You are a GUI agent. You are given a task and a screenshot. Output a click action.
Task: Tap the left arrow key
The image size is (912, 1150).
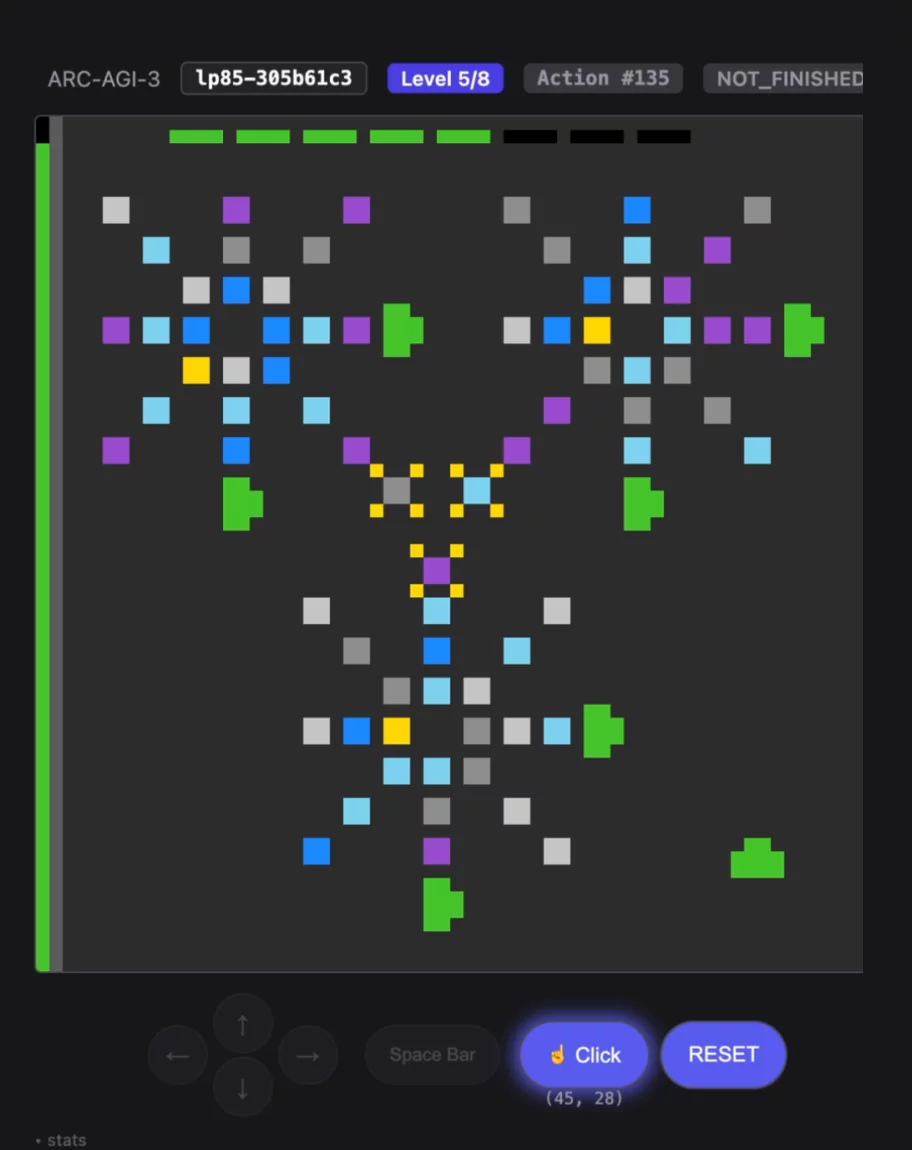pyautogui.click(x=178, y=1055)
